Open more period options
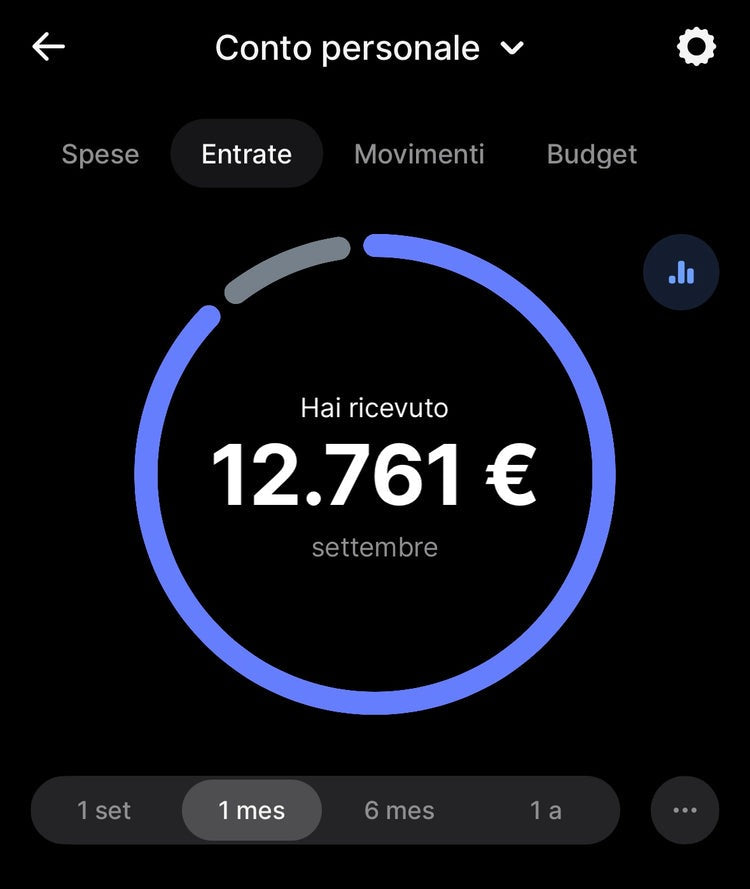Image resolution: width=750 pixels, height=889 pixels. (685, 810)
